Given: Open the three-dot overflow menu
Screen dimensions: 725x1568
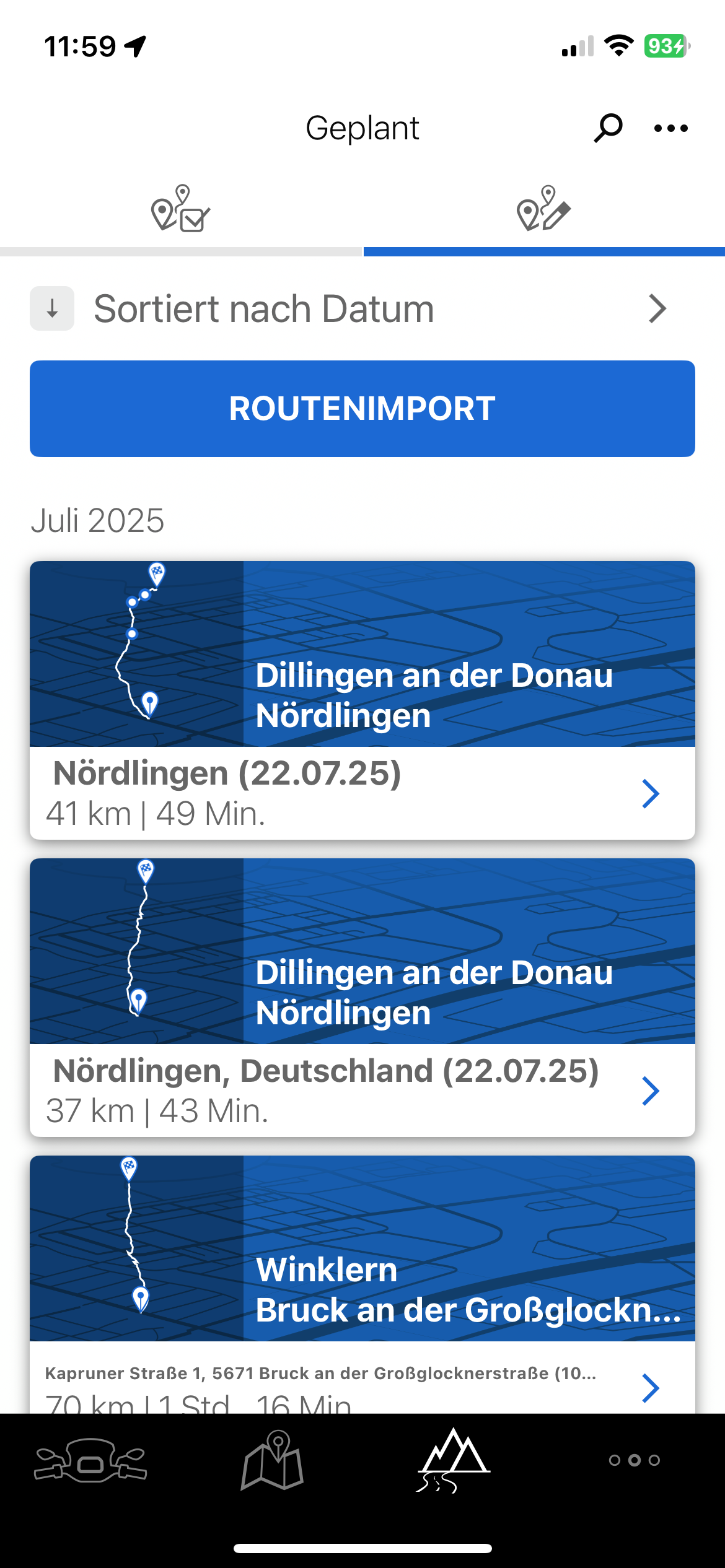Looking at the screenshot, I should pyautogui.click(x=671, y=128).
